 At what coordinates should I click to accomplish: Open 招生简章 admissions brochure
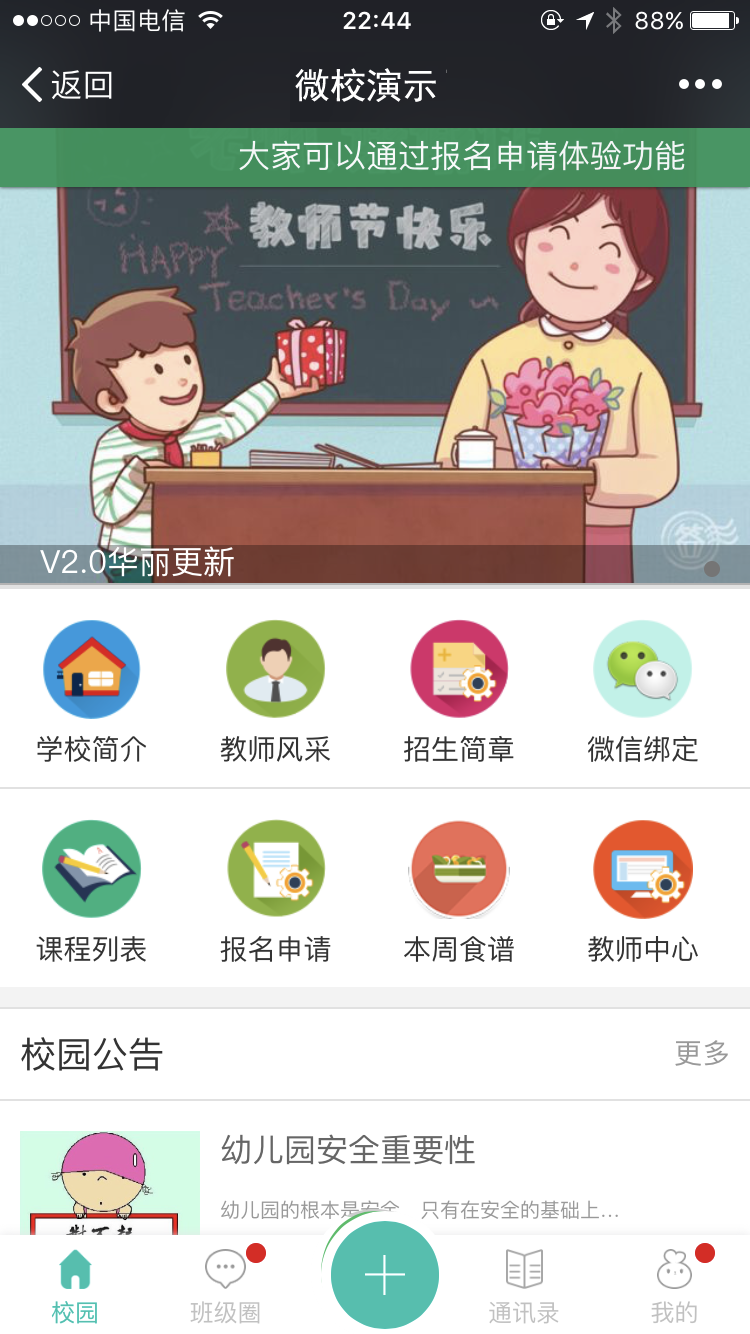pos(459,690)
